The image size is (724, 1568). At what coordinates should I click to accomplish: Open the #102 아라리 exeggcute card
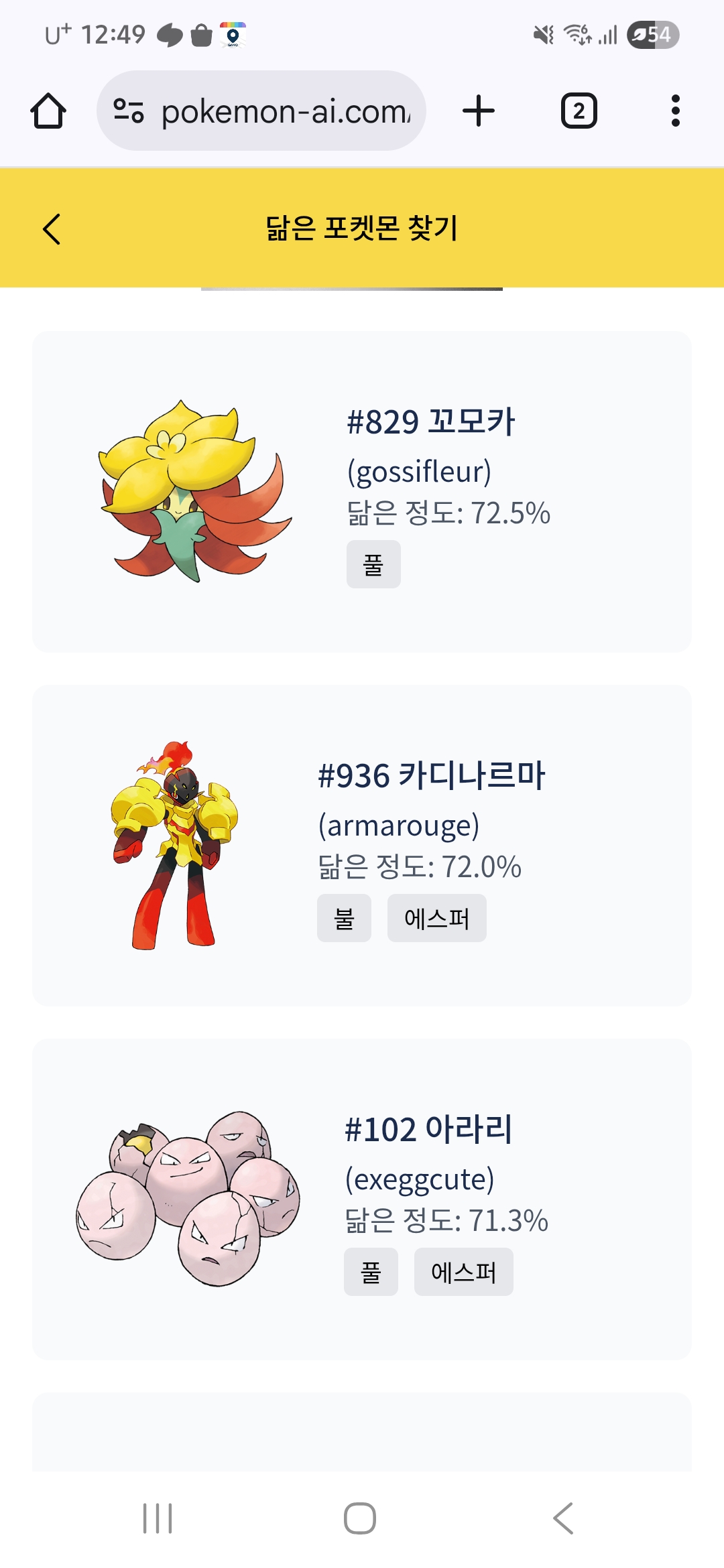pyautogui.click(x=362, y=1199)
